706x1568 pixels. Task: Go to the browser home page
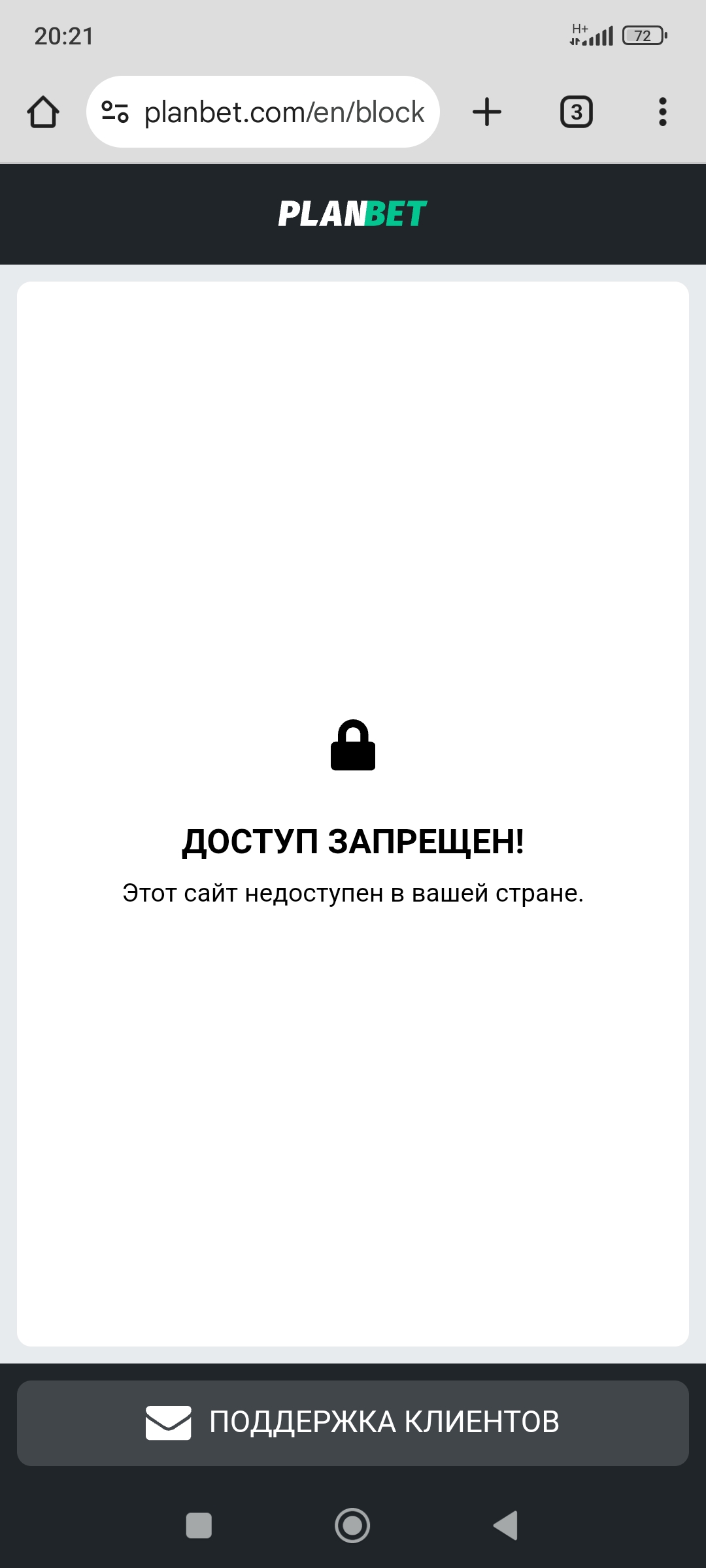pos(43,112)
